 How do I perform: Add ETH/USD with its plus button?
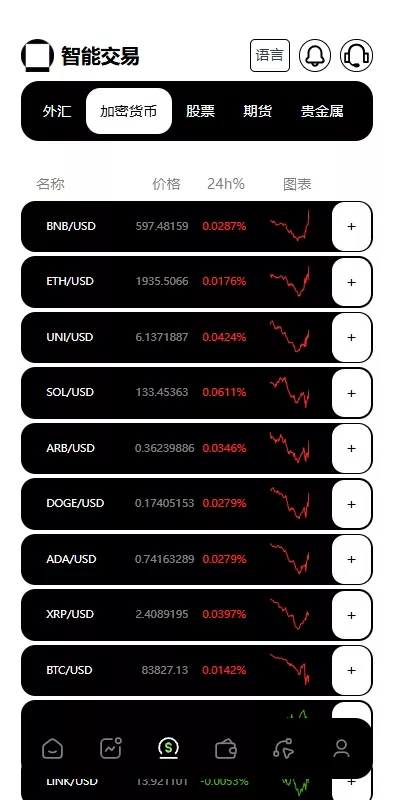pyautogui.click(x=352, y=282)
